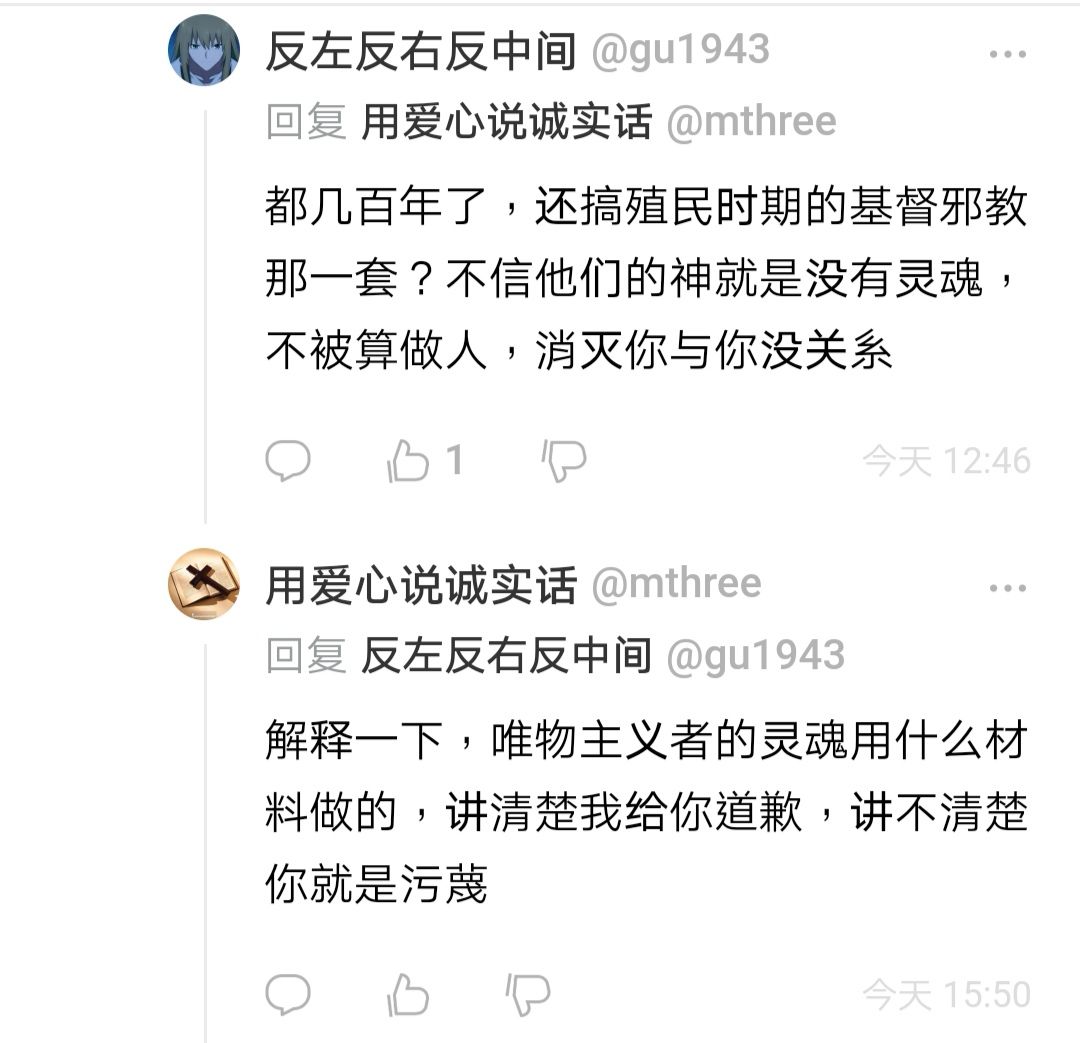Dislike the comment by 反左反右反中间

pos(564,461)
